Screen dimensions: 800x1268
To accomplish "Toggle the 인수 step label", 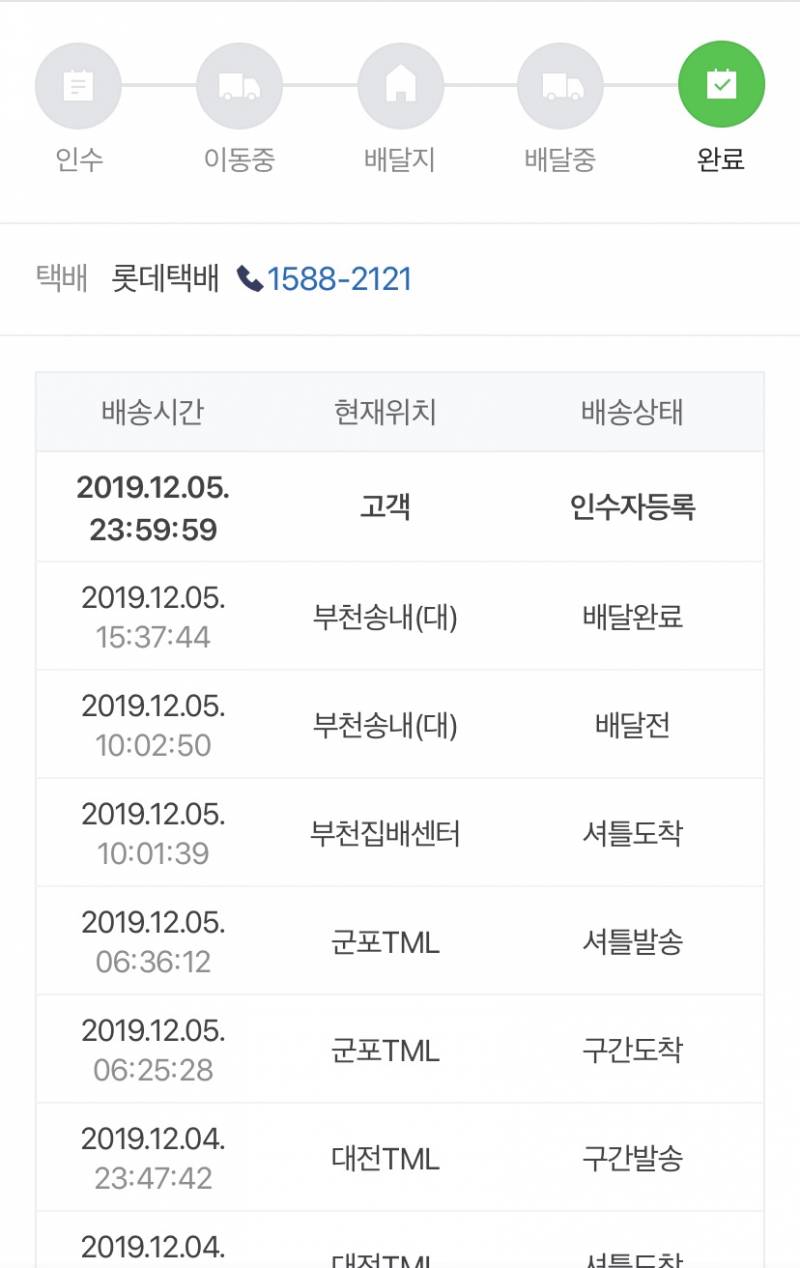I will tap(79, 158).
